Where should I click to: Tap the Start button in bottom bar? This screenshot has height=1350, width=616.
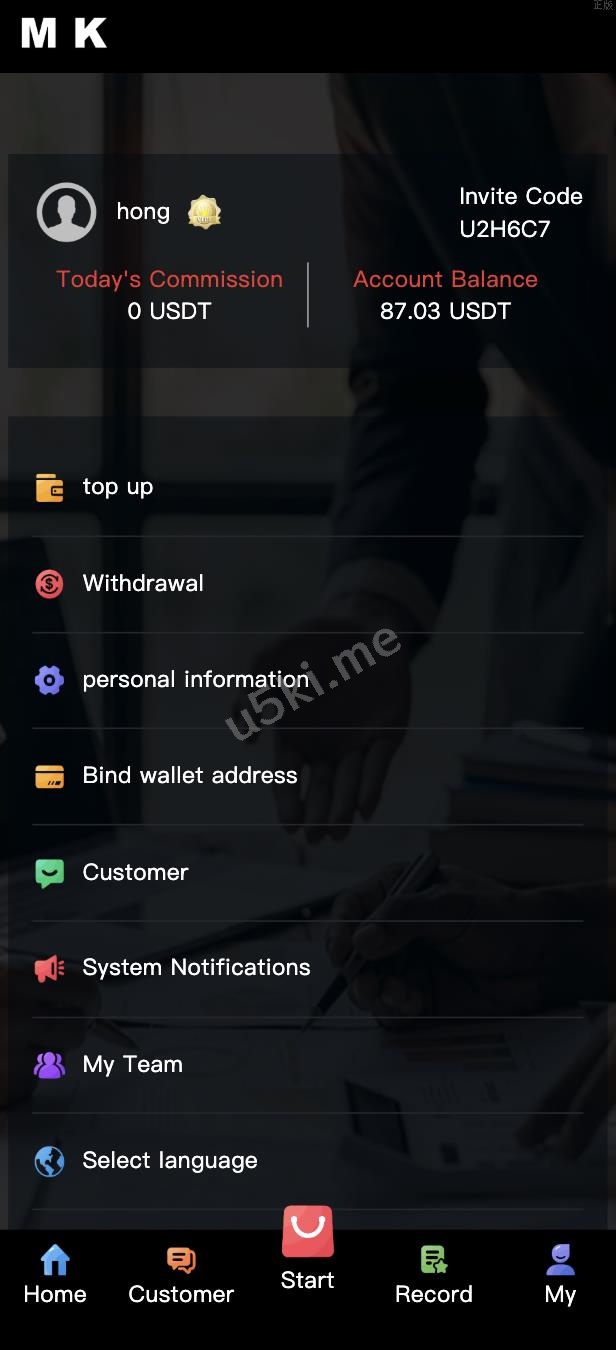pyautogui.click(x=307, y=1248)
